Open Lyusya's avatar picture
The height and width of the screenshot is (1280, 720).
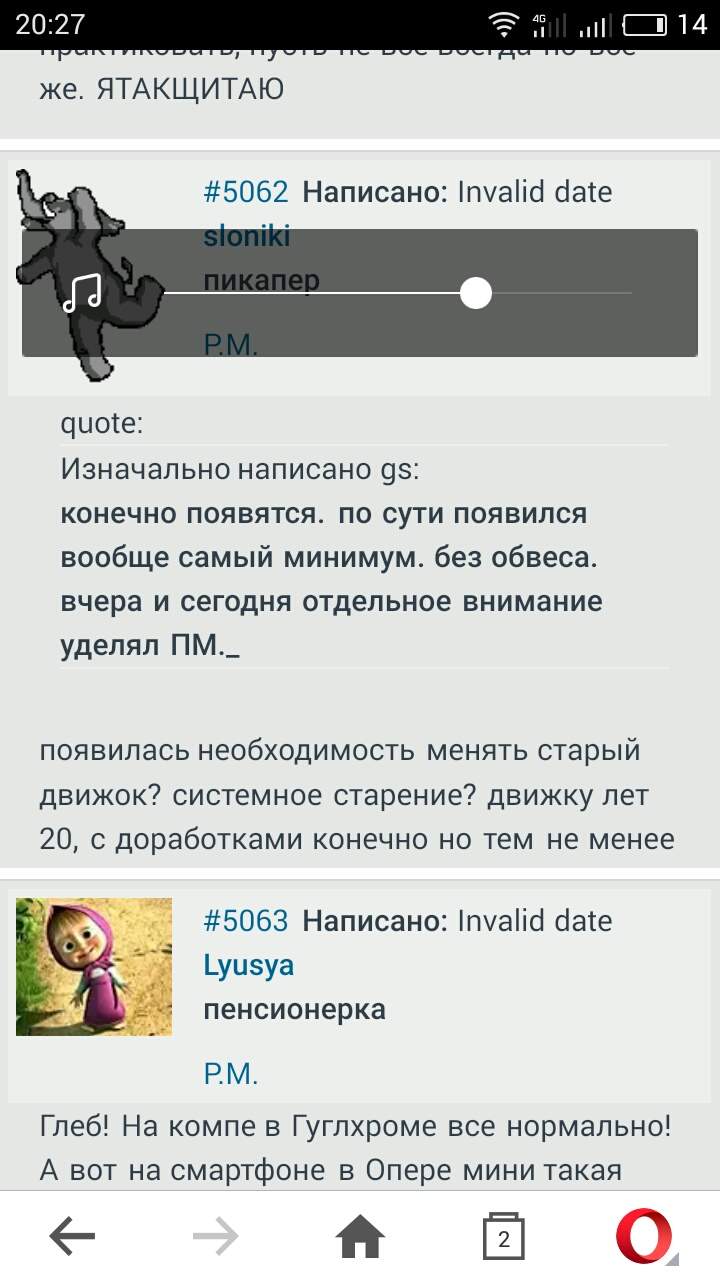(94, 966)
